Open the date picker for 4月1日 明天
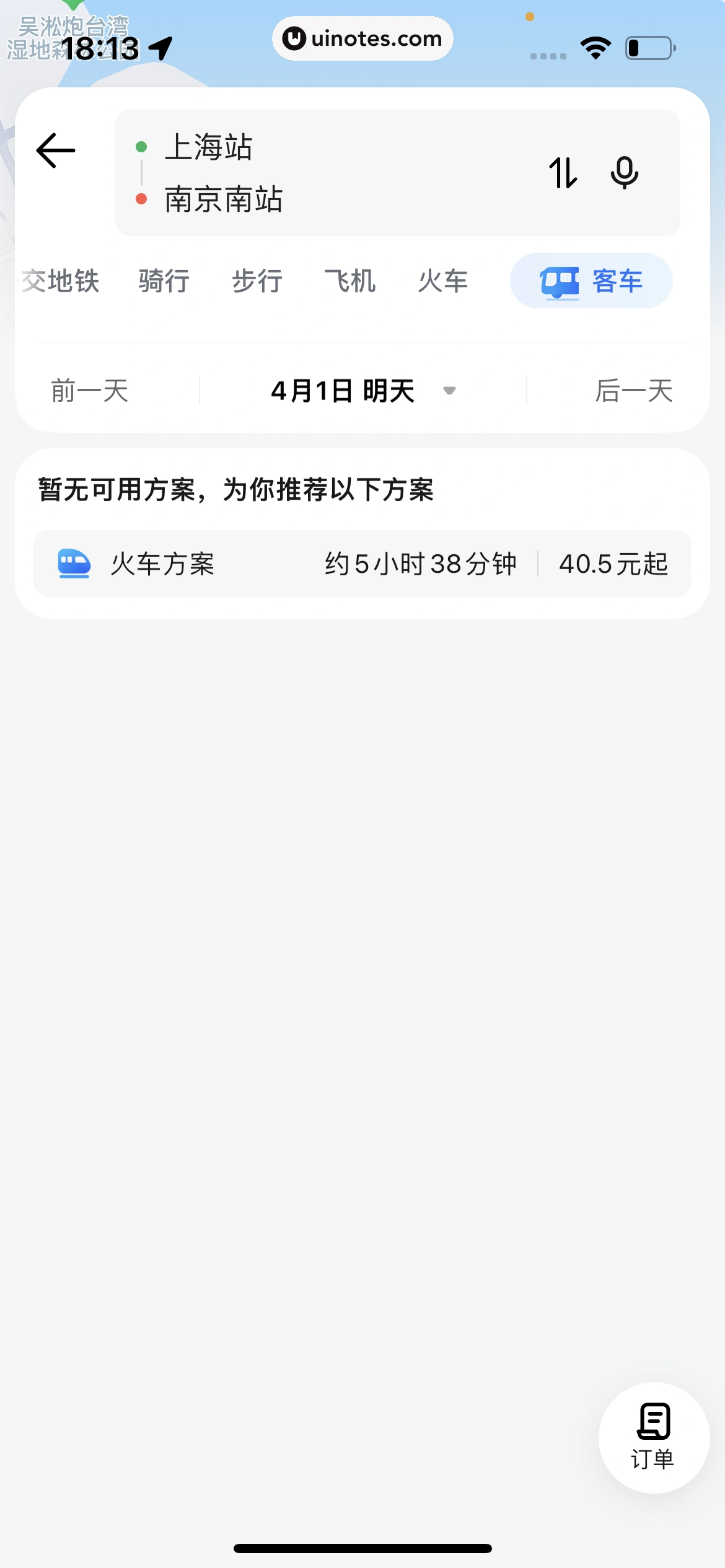The height and width of the screenshot is (1568, 725). point(362,391)
